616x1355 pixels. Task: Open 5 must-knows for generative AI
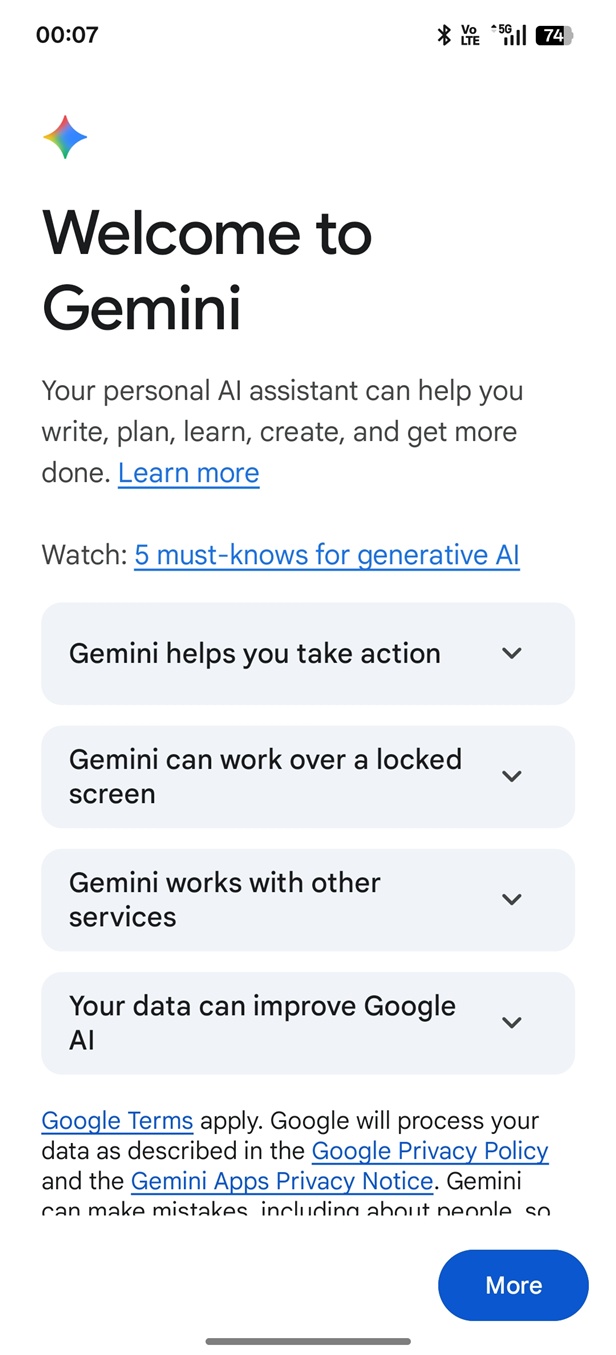click(x=327, y=554)
